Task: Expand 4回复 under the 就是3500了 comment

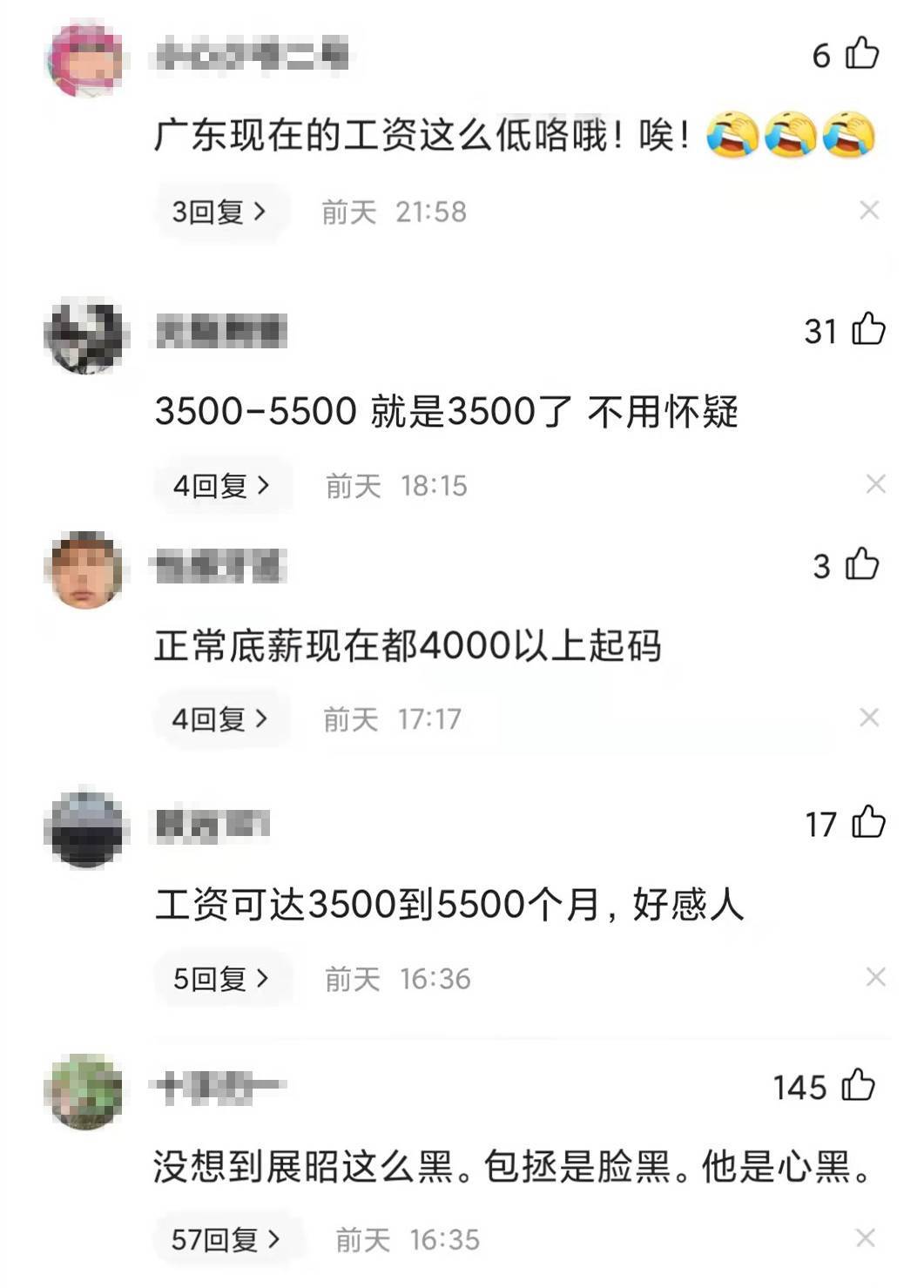Action: coord(221,485)
